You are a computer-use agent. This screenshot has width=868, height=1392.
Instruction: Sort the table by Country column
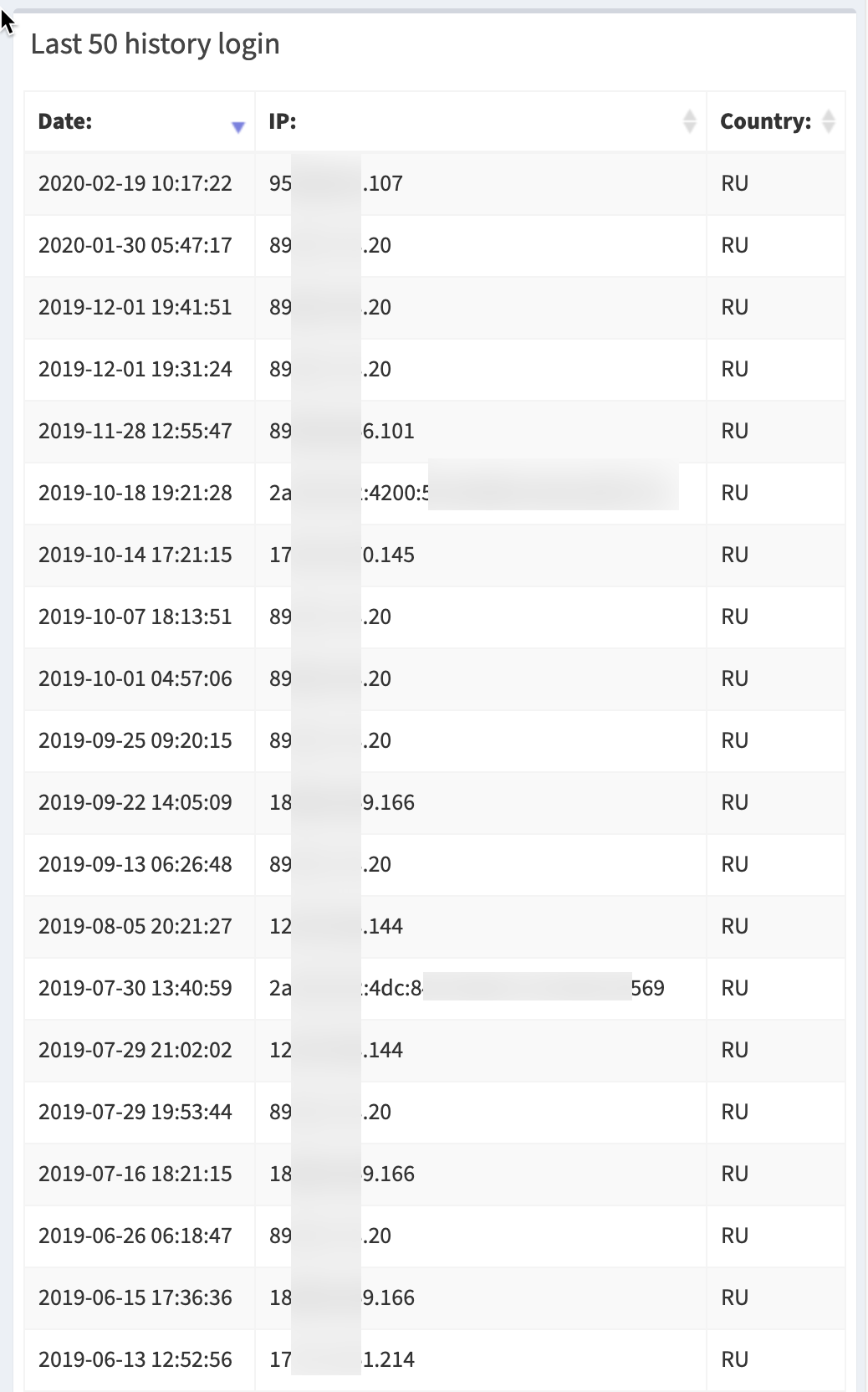click(x=776, y=121)
